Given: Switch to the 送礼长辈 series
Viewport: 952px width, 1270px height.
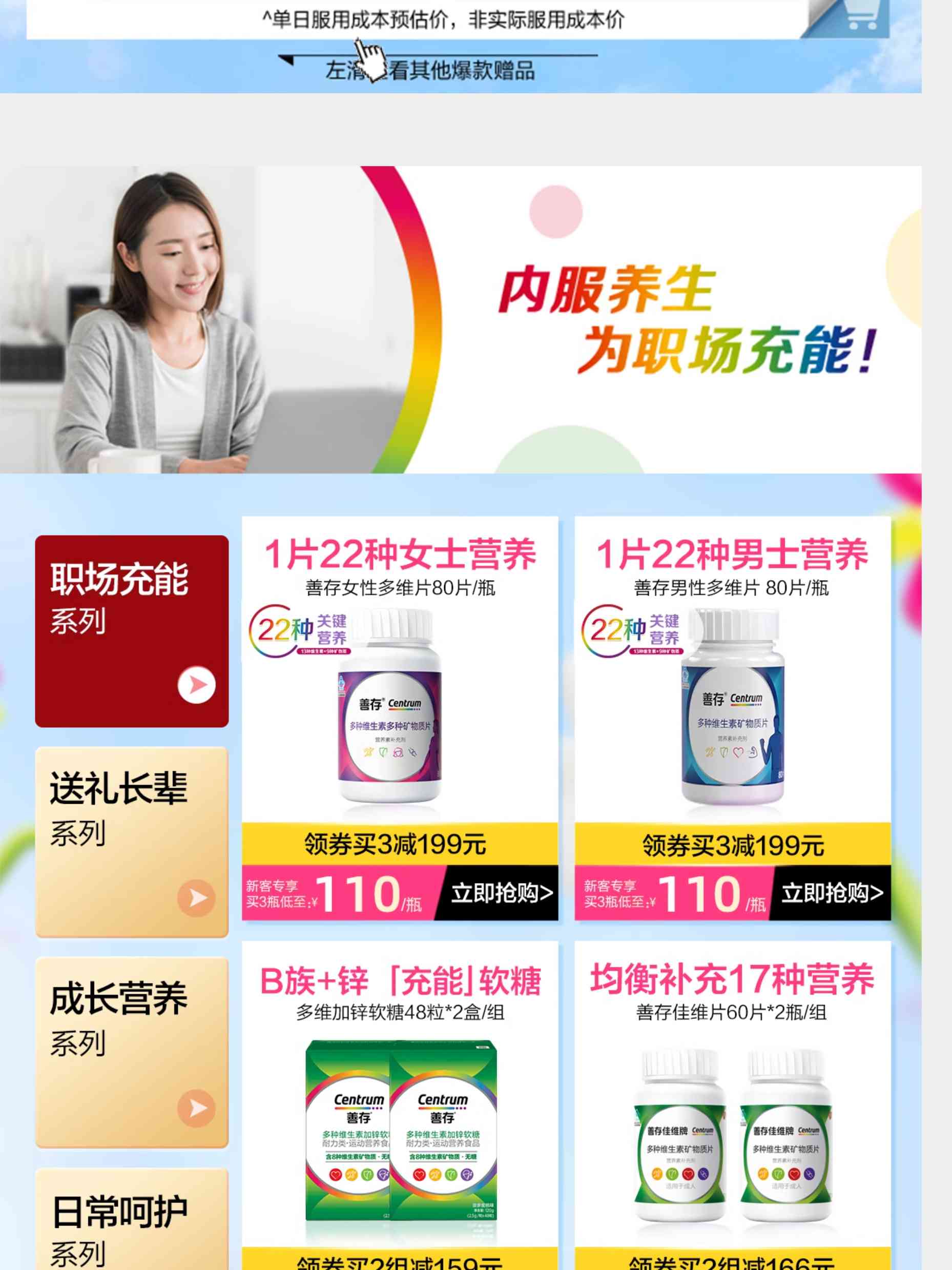Looking at the screenshot, I should pos(131,842).
